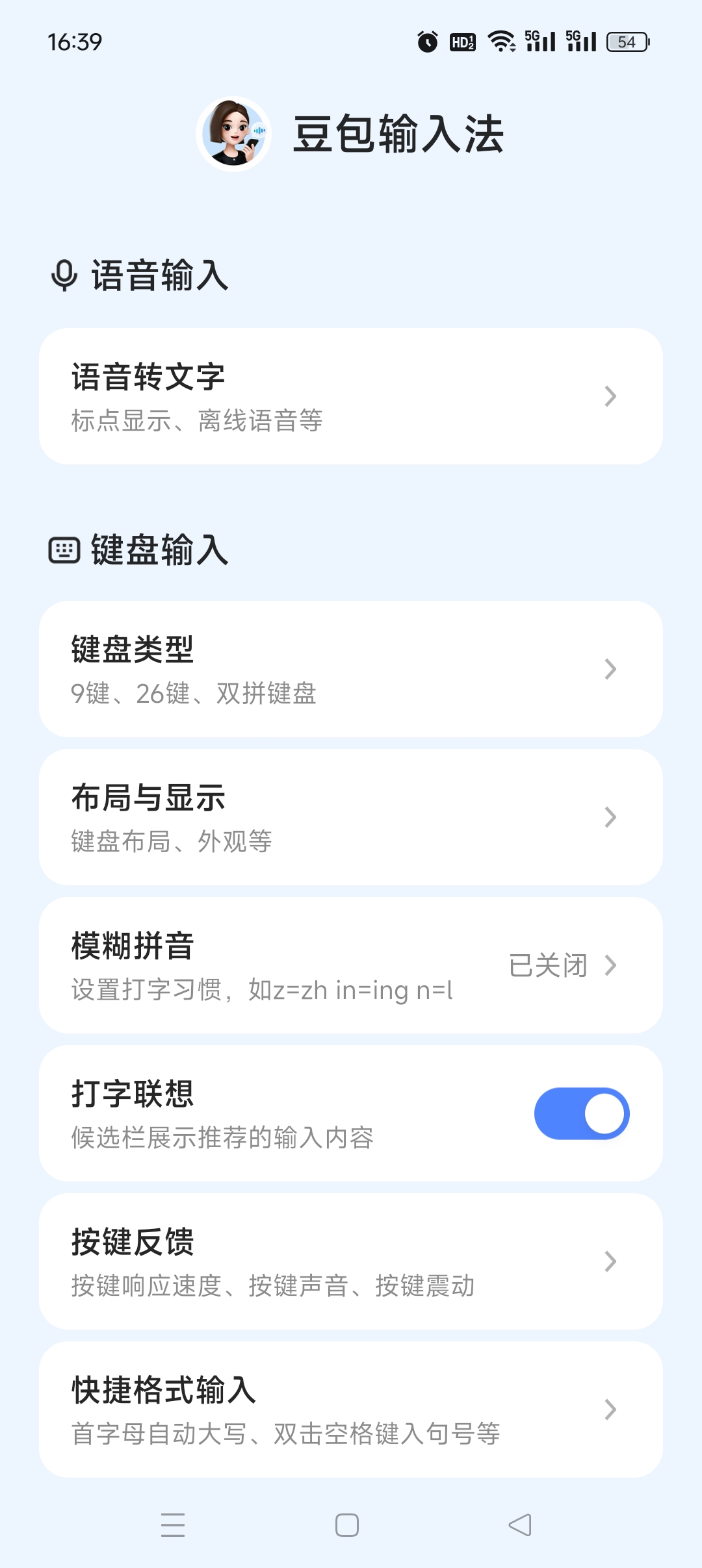Click 已关闭 status next to 模糊拼音

click(x=548, y=966)
